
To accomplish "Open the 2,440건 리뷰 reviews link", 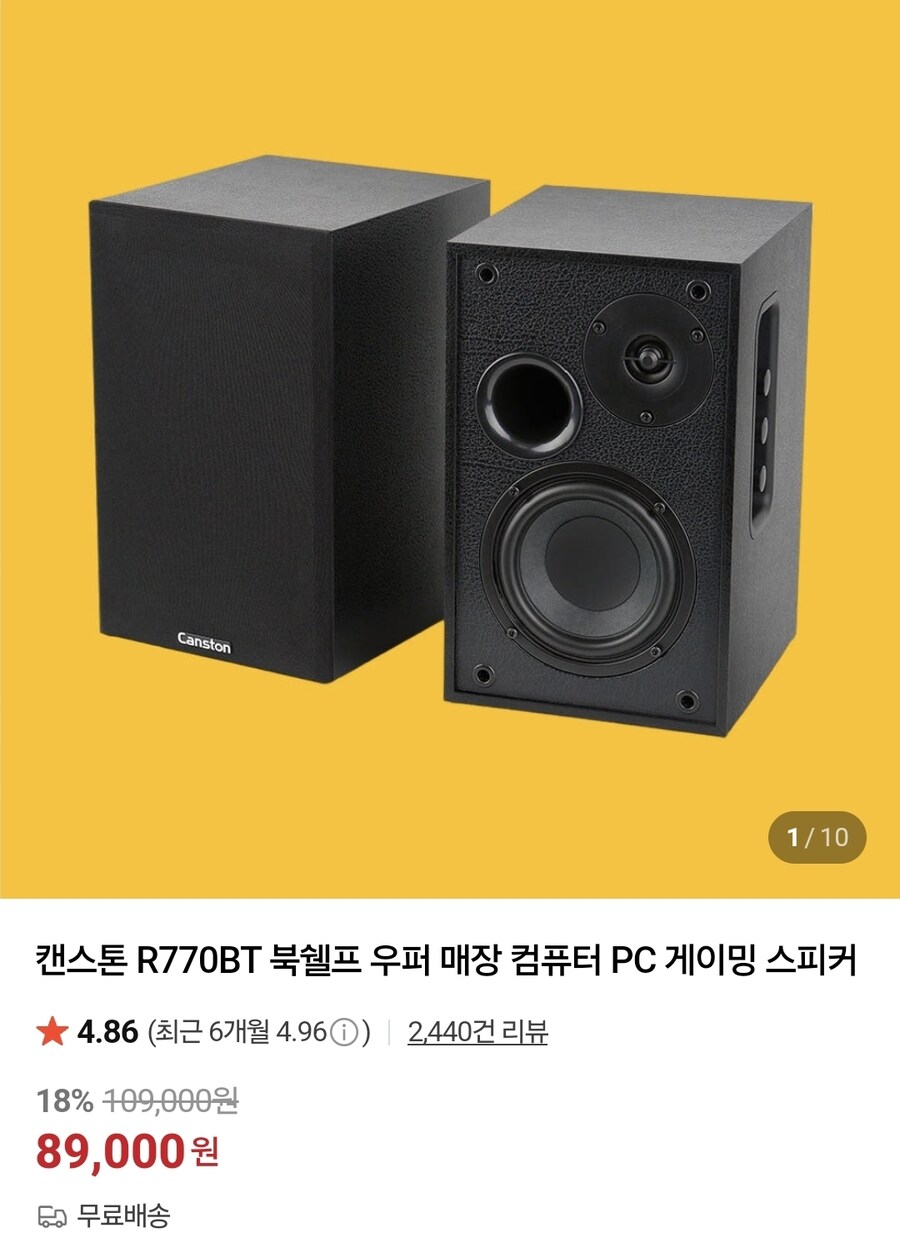I will pyautogui.click(x=477, y=1032).
